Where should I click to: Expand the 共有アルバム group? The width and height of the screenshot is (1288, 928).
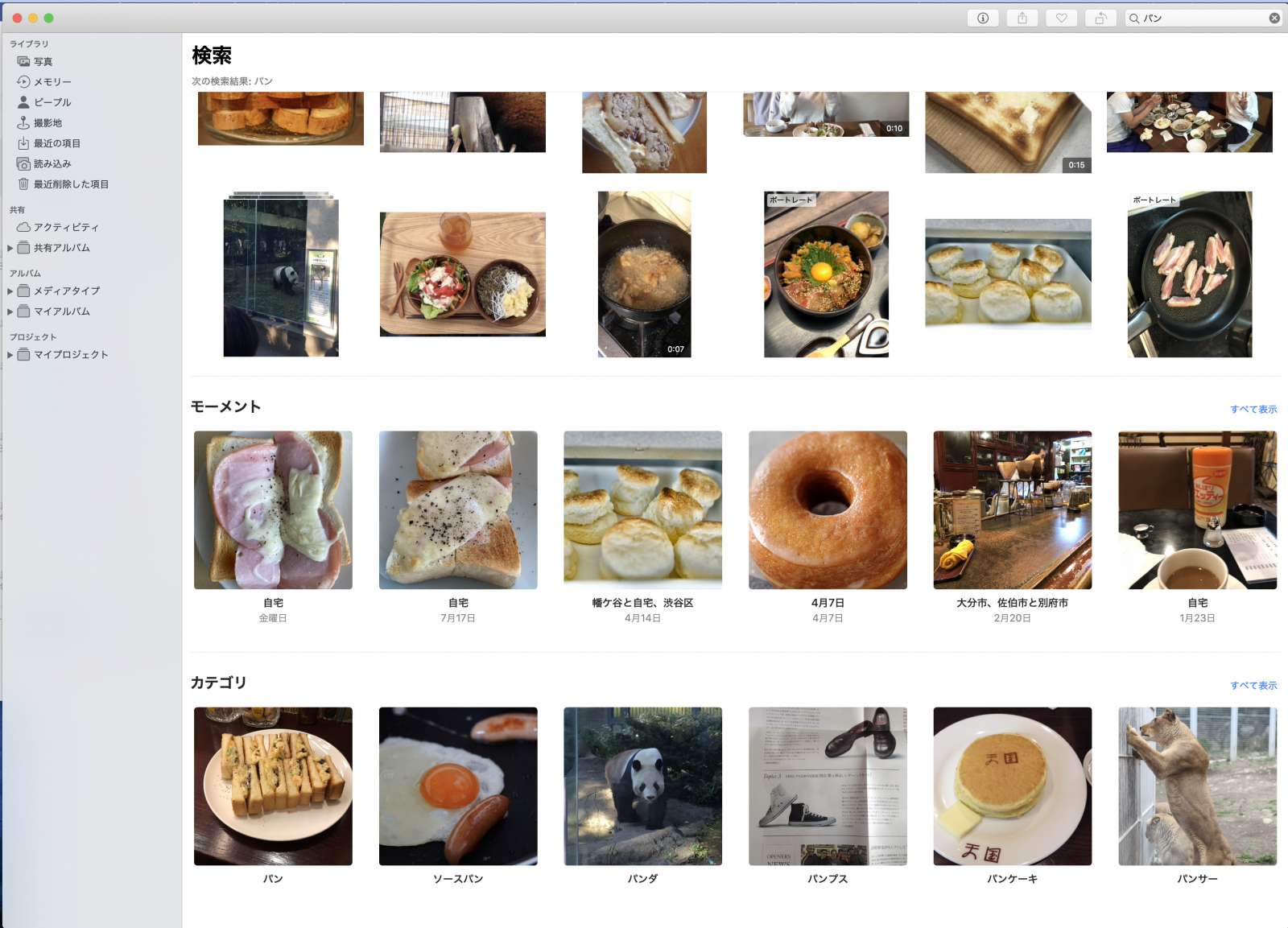tap(10, 248)
